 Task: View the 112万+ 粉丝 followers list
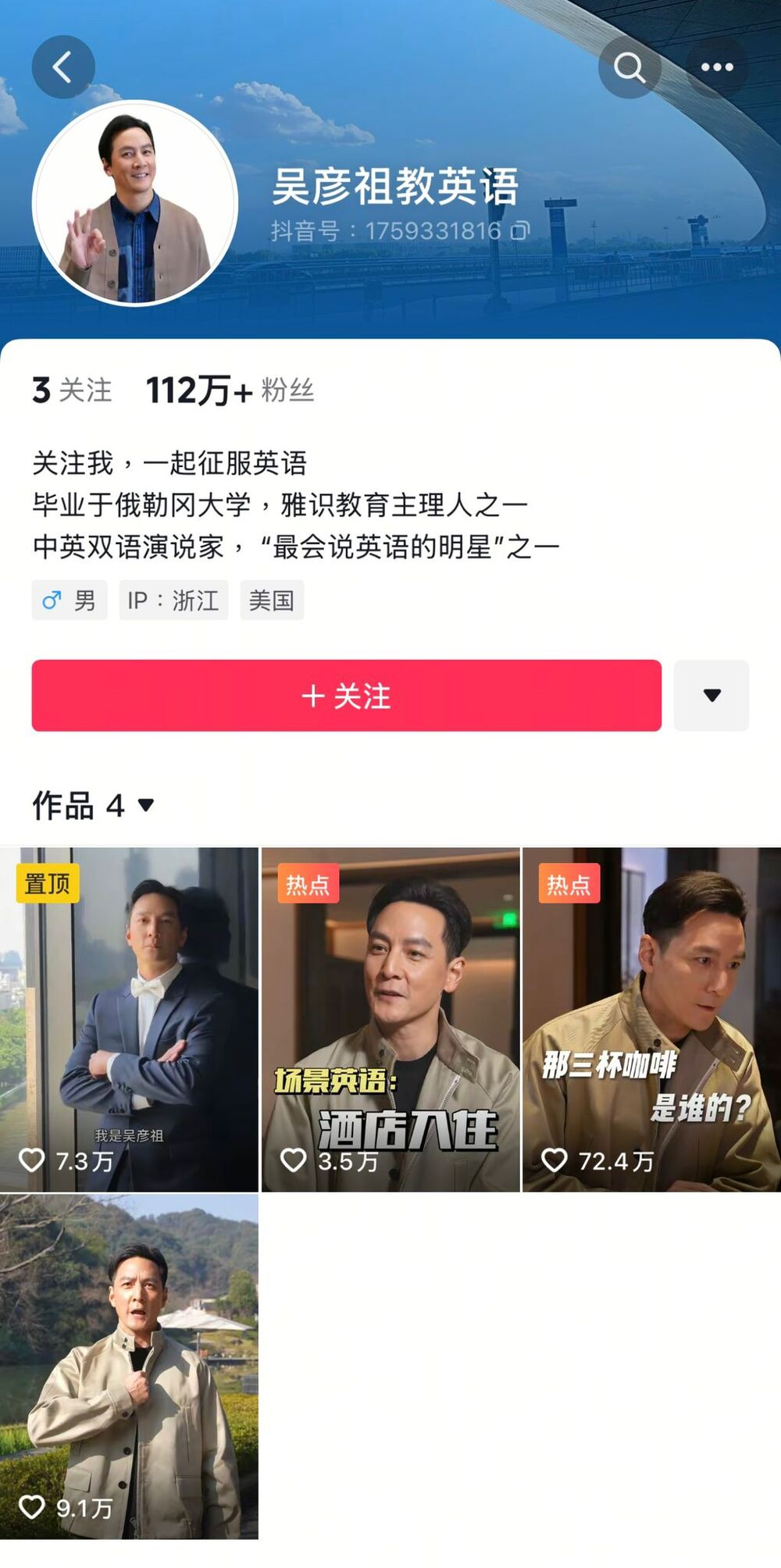point(230,390)
